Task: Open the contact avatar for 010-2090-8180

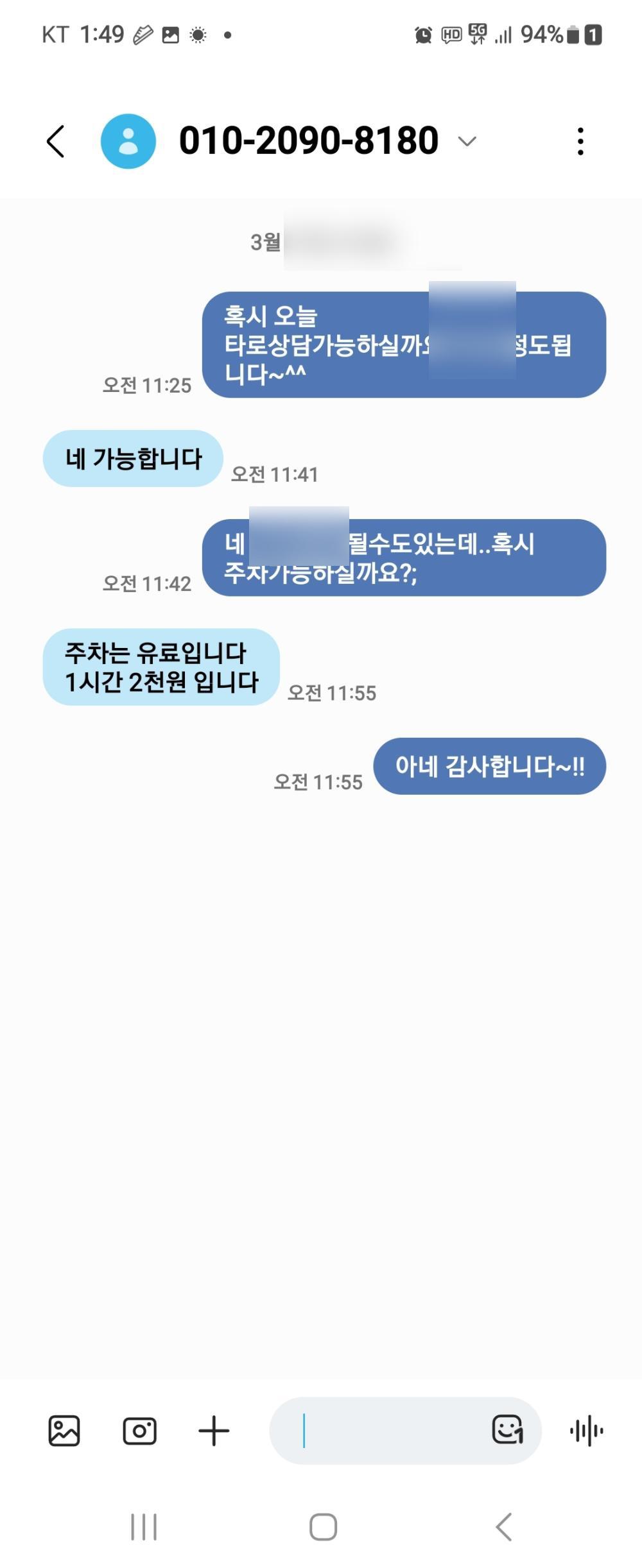Action: (x=128, y=141)
